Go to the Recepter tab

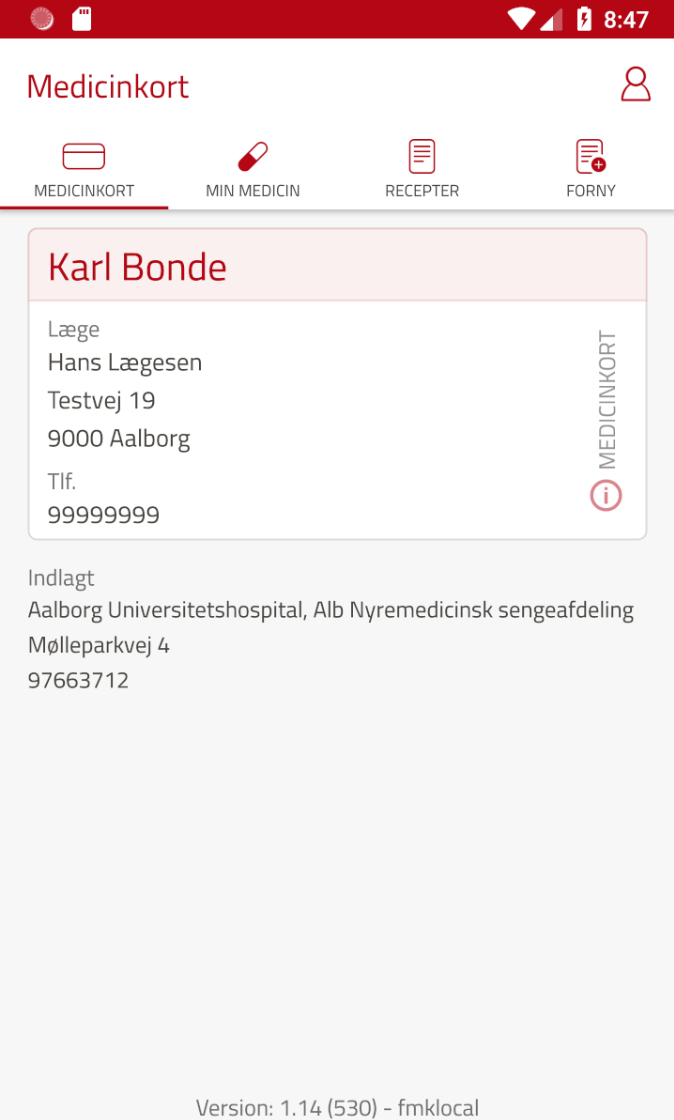coord(421,170)
